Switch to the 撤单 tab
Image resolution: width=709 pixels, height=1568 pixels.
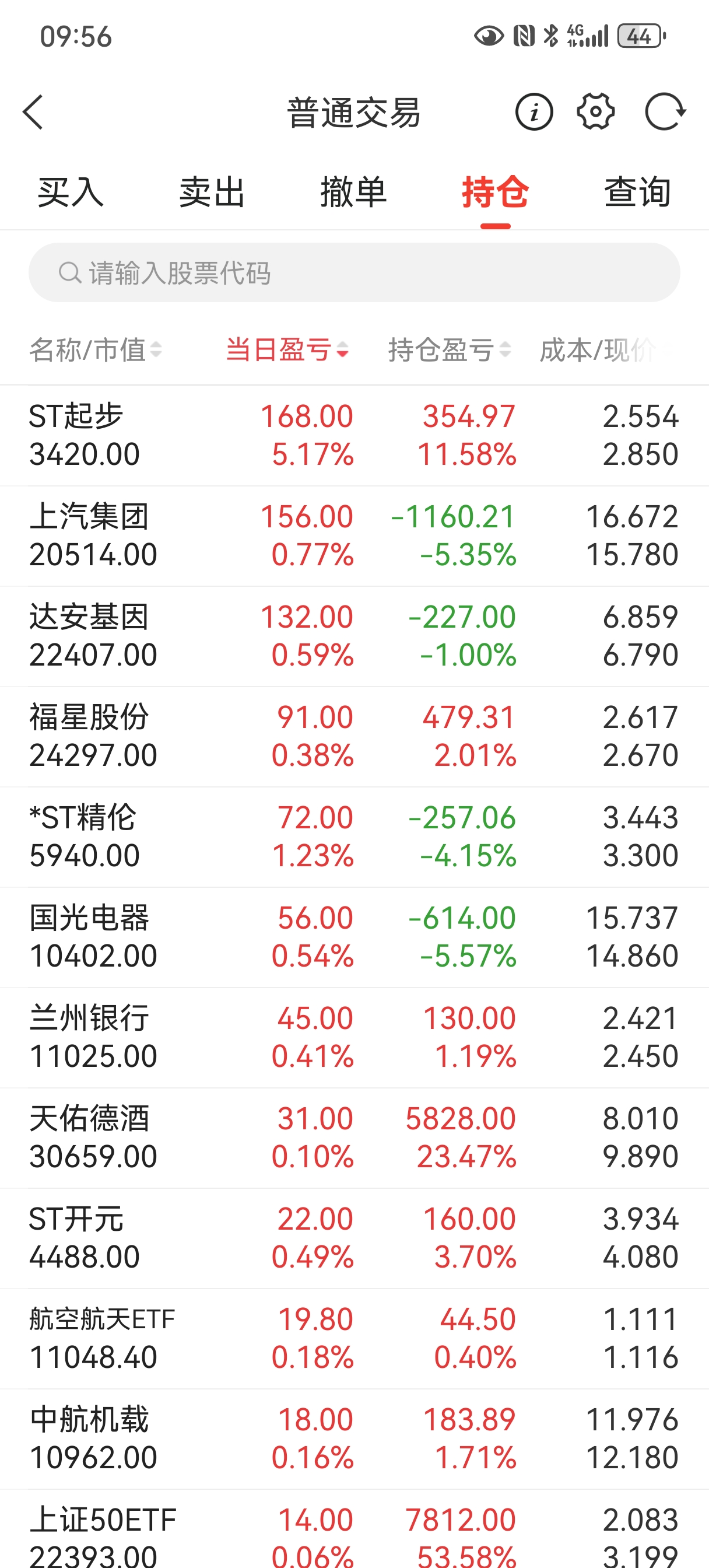click(353, 192)
